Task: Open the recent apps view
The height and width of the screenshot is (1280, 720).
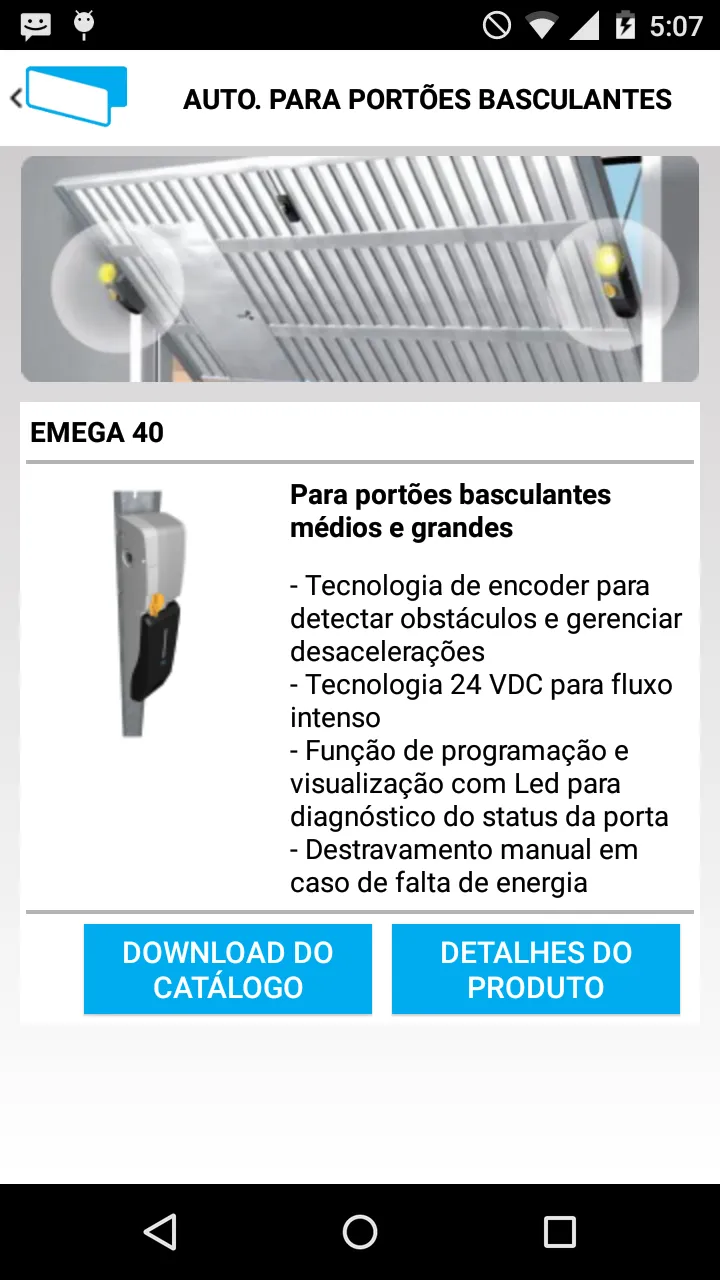Action: (560, 1232)
